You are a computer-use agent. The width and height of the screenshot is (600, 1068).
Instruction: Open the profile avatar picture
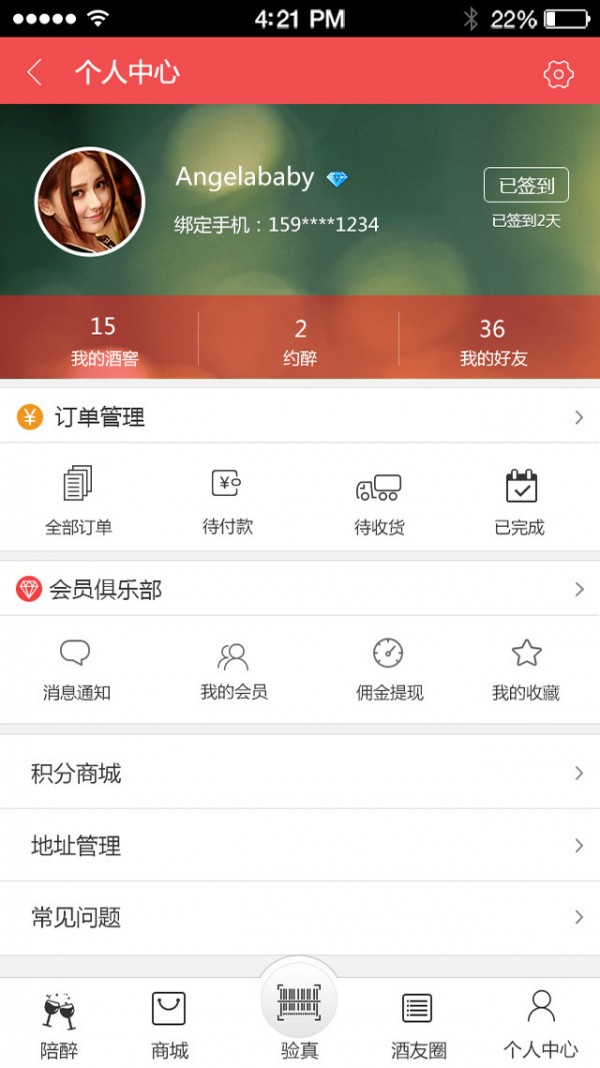click(90, 202)
